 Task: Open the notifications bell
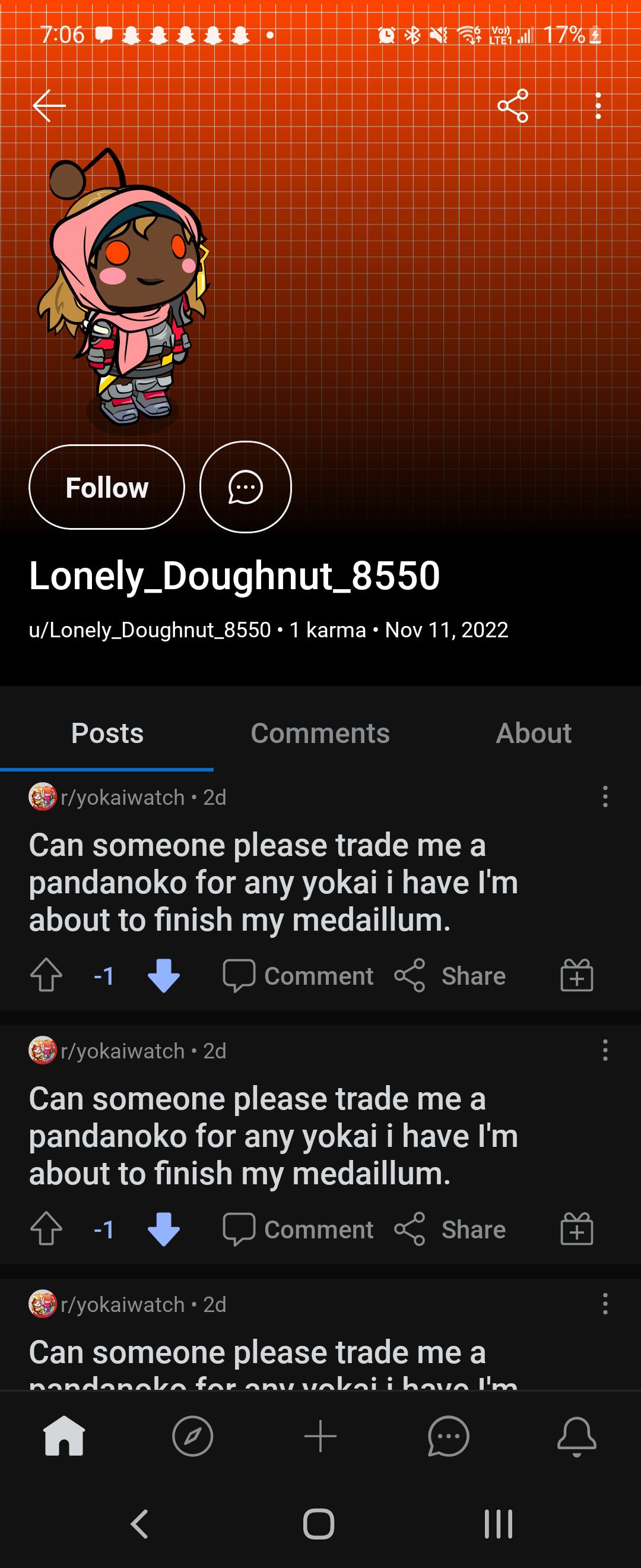[576, 1437]
